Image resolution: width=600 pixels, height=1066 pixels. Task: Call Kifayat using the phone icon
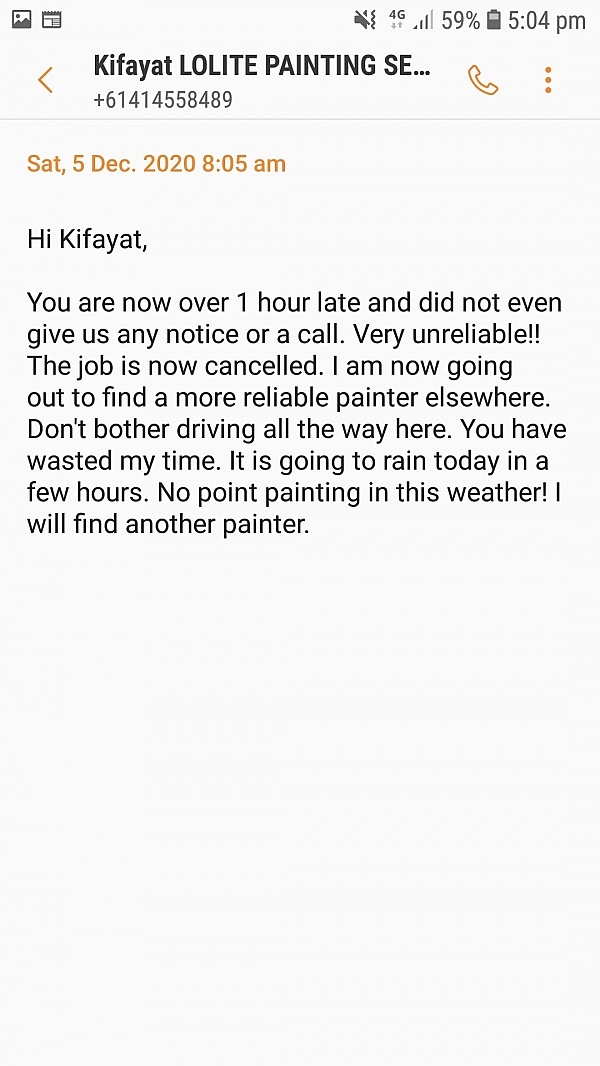(x=483, y=80)
